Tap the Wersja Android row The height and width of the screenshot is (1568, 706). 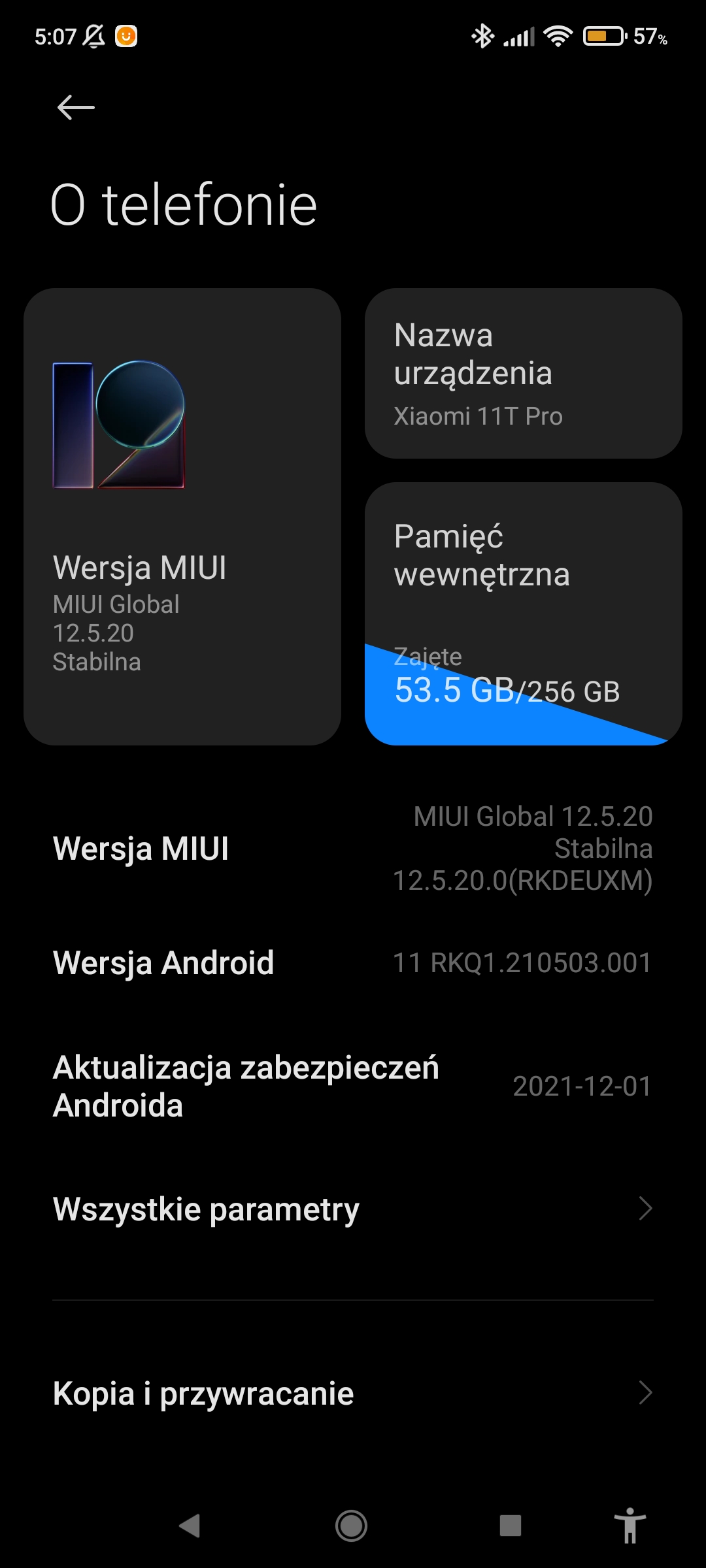point(353,962)
